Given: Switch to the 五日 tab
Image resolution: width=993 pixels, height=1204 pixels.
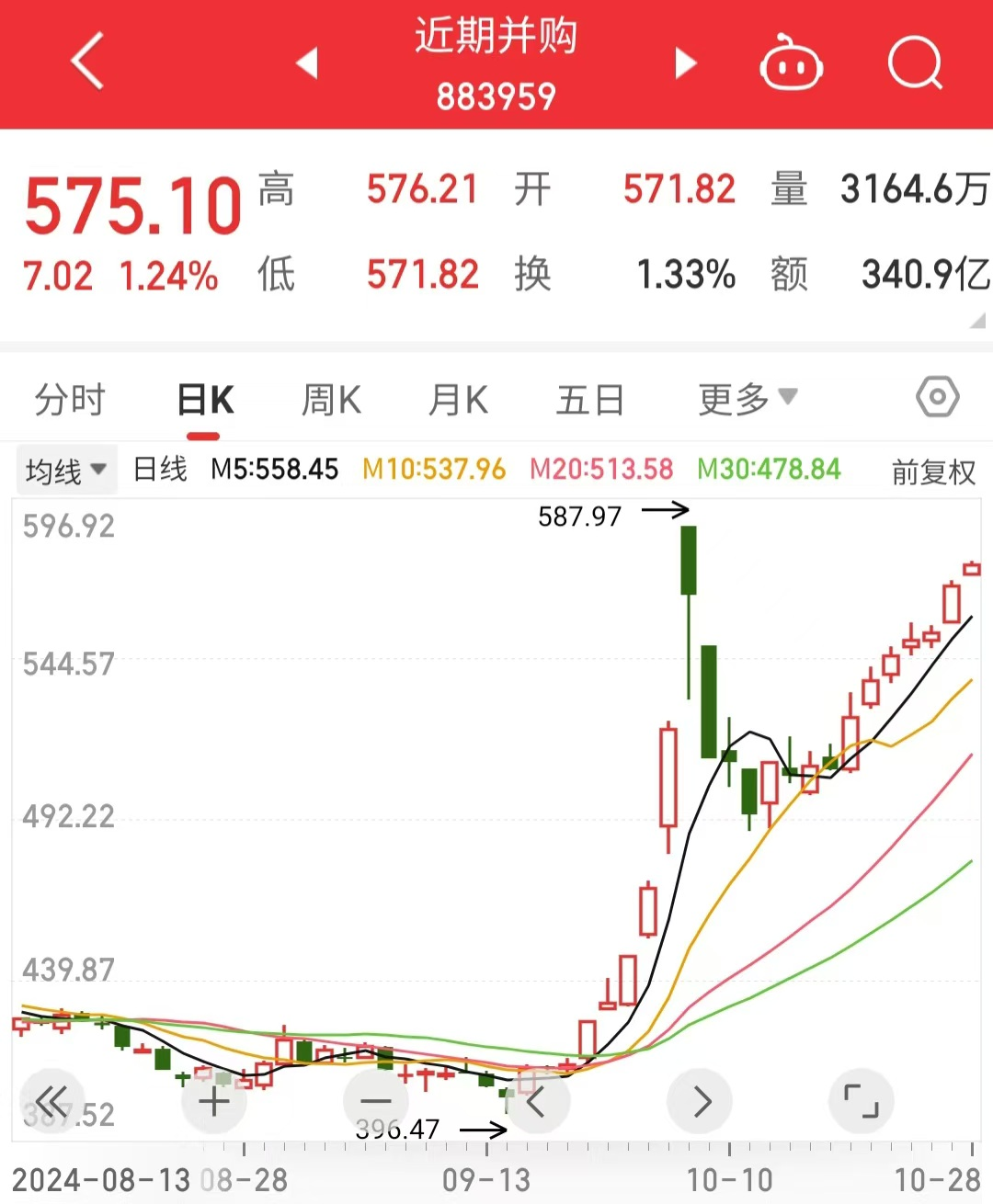Looking at the screenshot, I should pos(589,401).
